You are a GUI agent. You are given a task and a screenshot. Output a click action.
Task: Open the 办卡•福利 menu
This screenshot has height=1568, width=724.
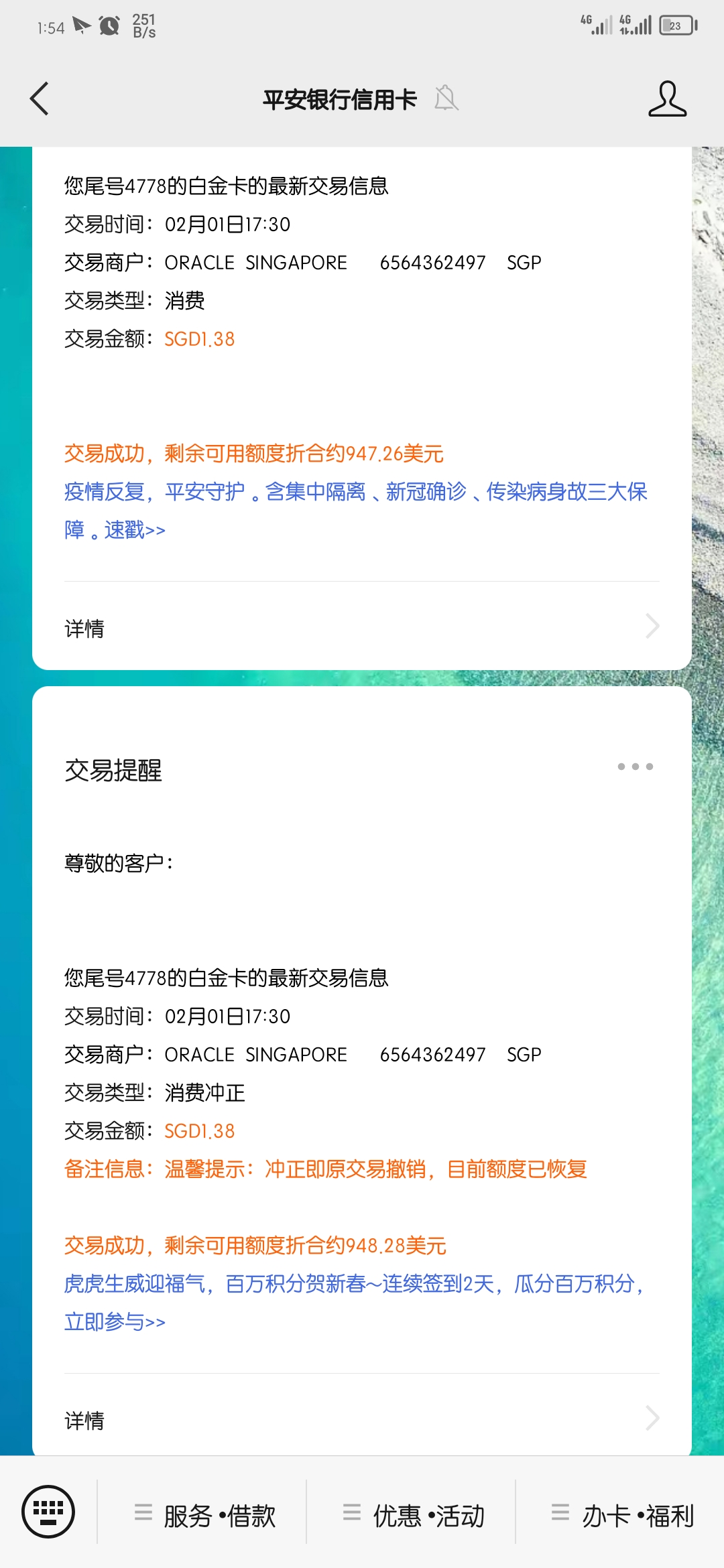click(622, 1516)
